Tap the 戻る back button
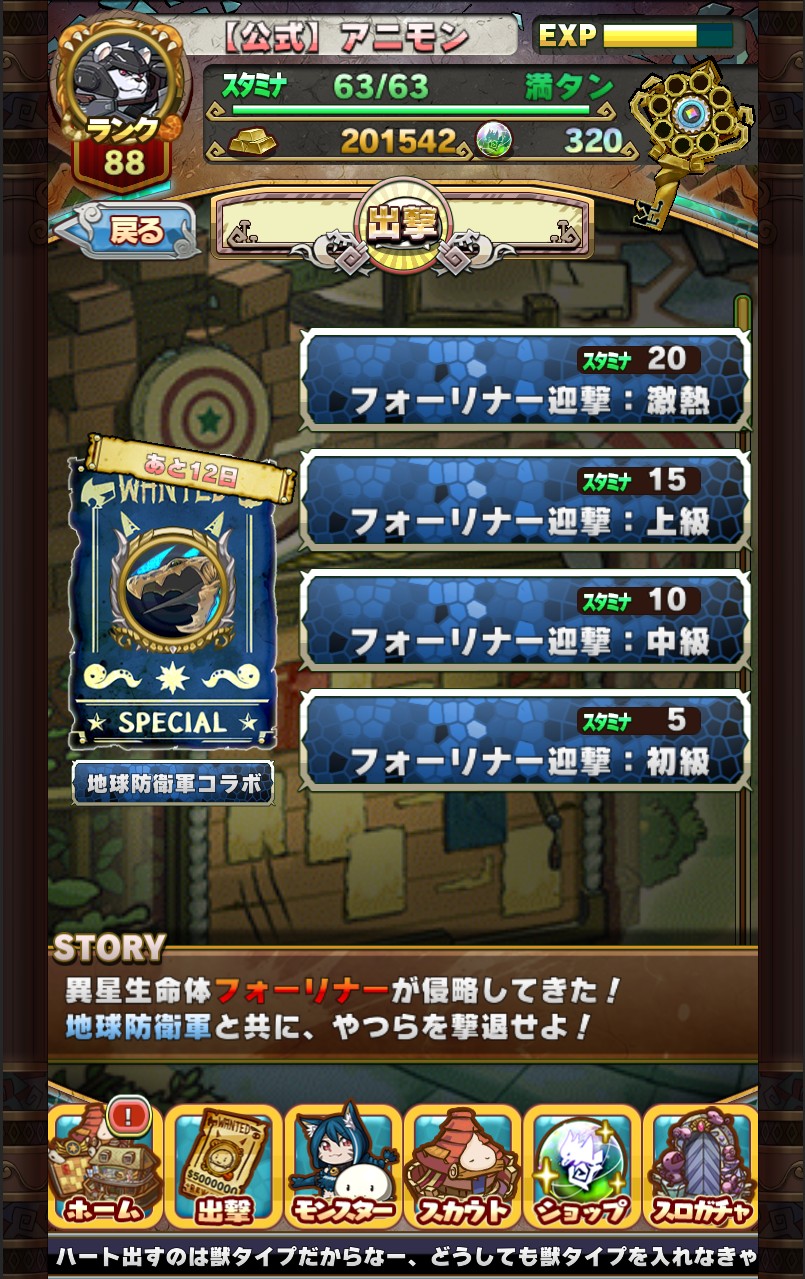 (x=127, y=231)
